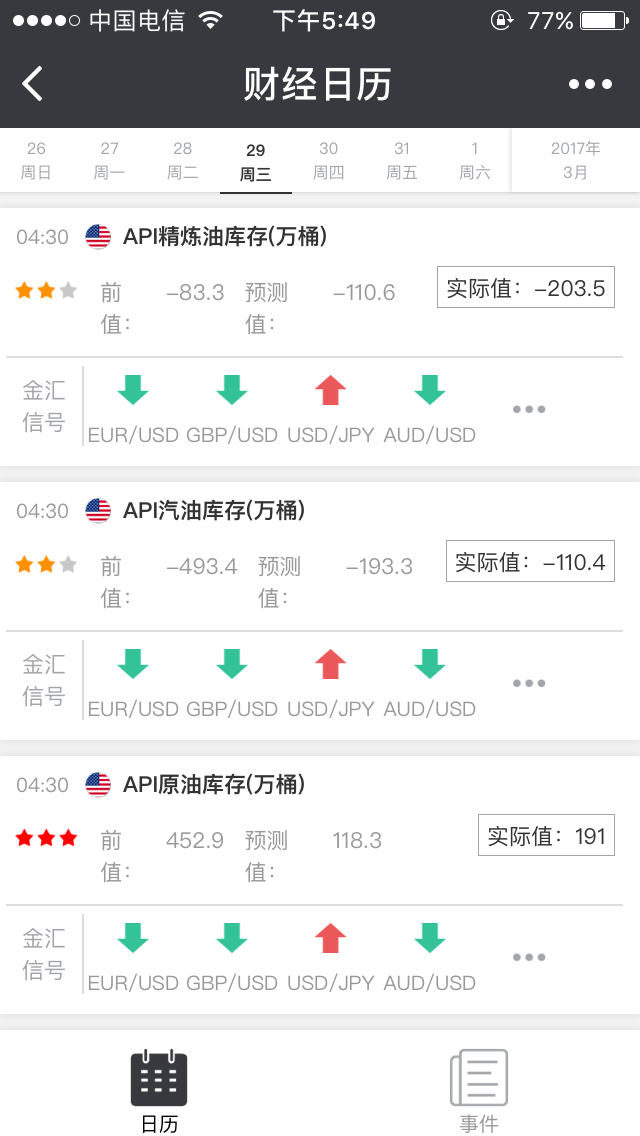
Task: Select Thursday the 30th date tab
Action: point(328,160)
